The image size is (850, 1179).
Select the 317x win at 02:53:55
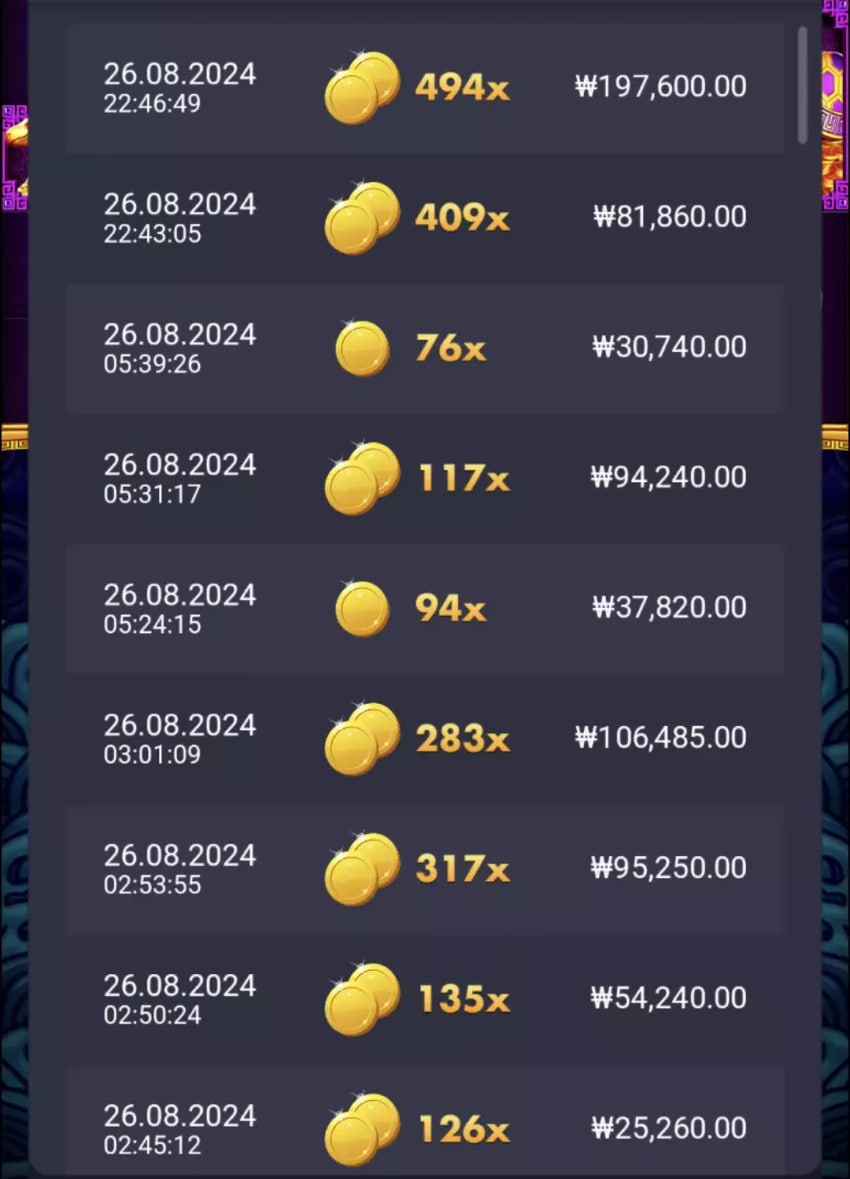pos(425,868)
